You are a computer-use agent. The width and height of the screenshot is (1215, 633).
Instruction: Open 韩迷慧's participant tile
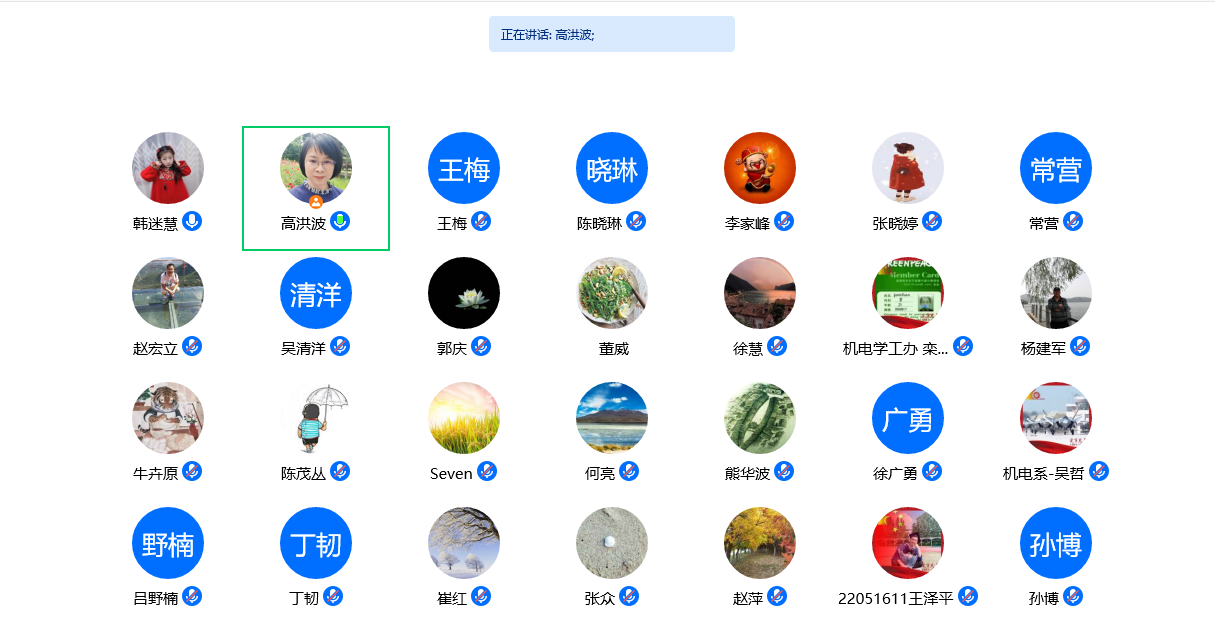point(168,168)
